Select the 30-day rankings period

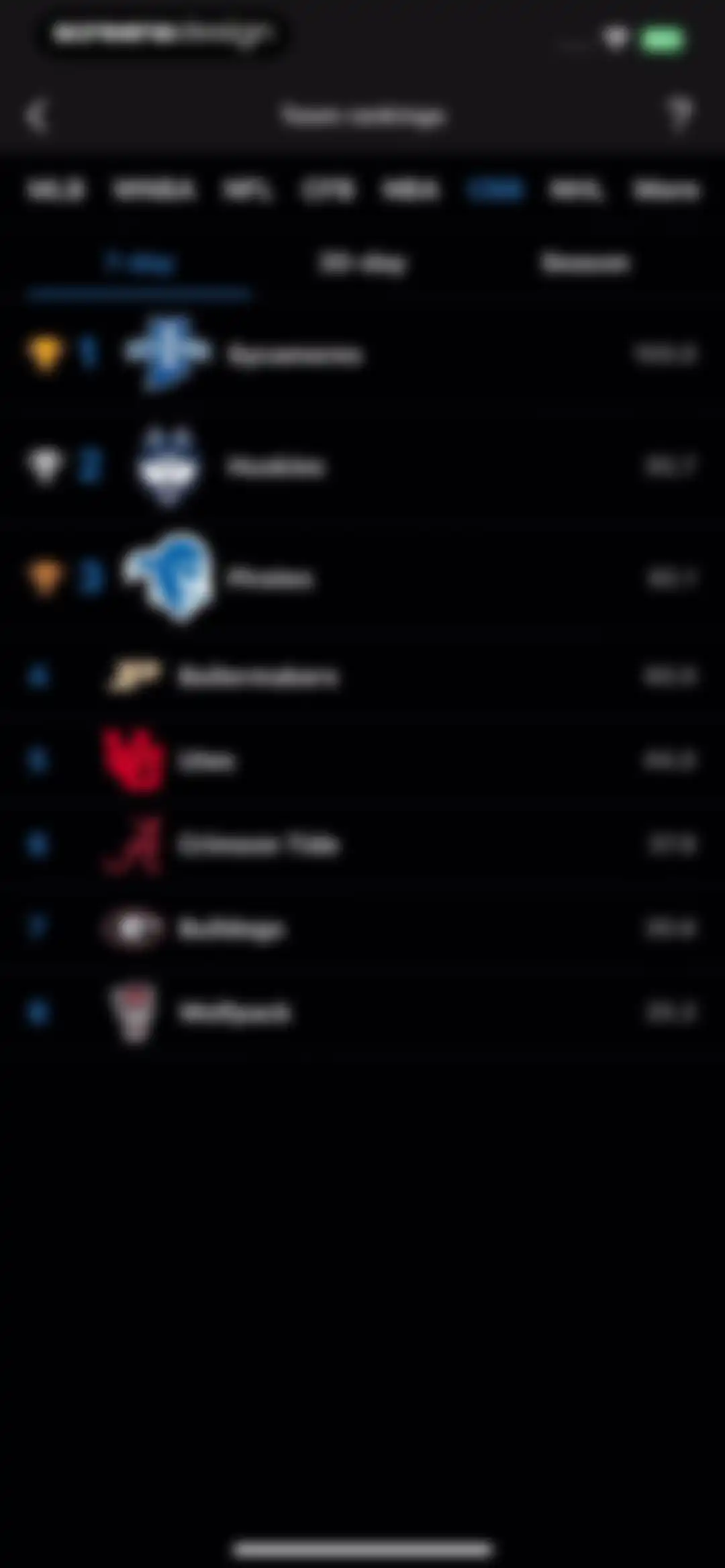(x=362, y=263)
